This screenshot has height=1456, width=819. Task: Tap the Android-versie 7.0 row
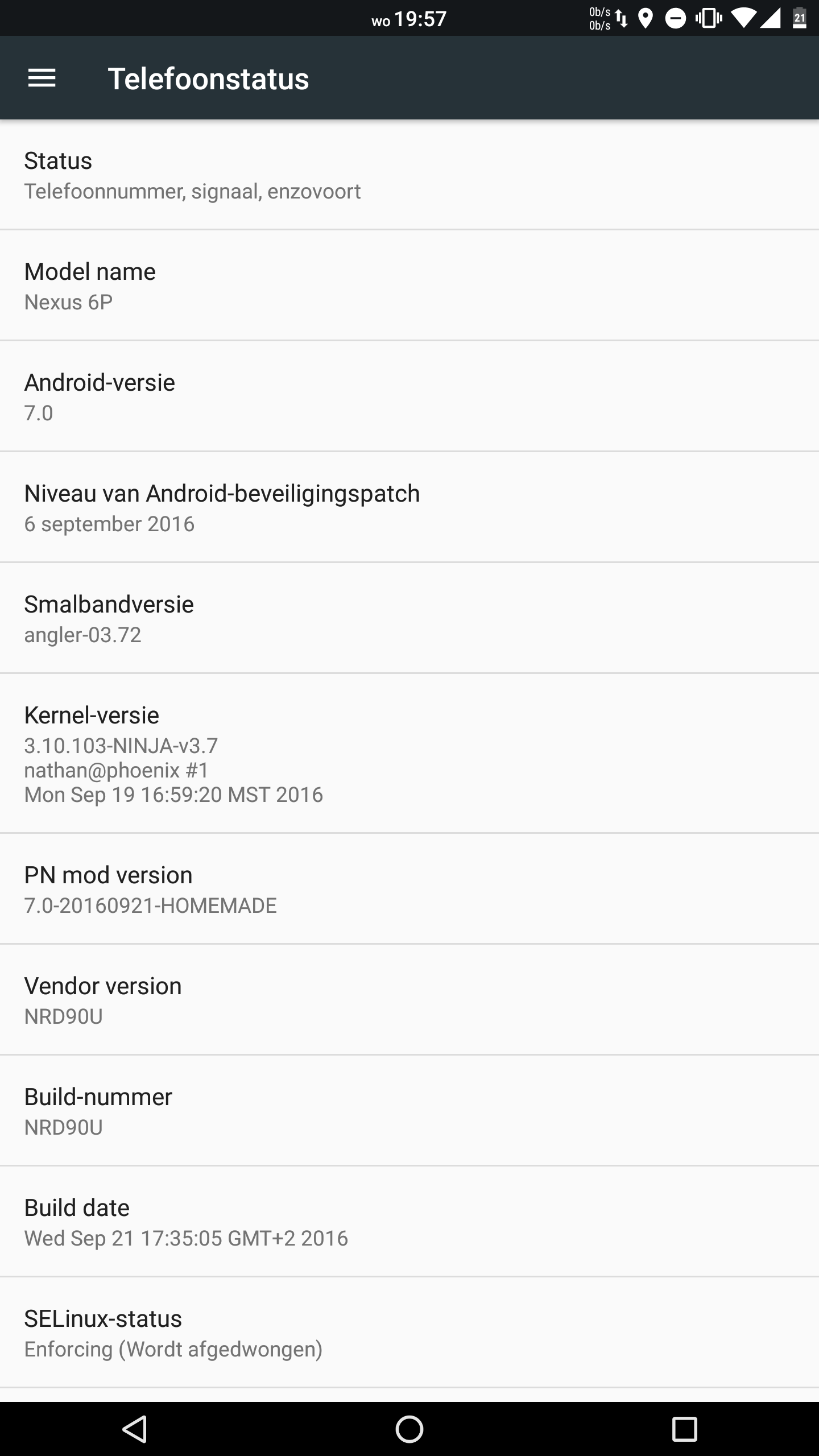(x=409, y=396)
